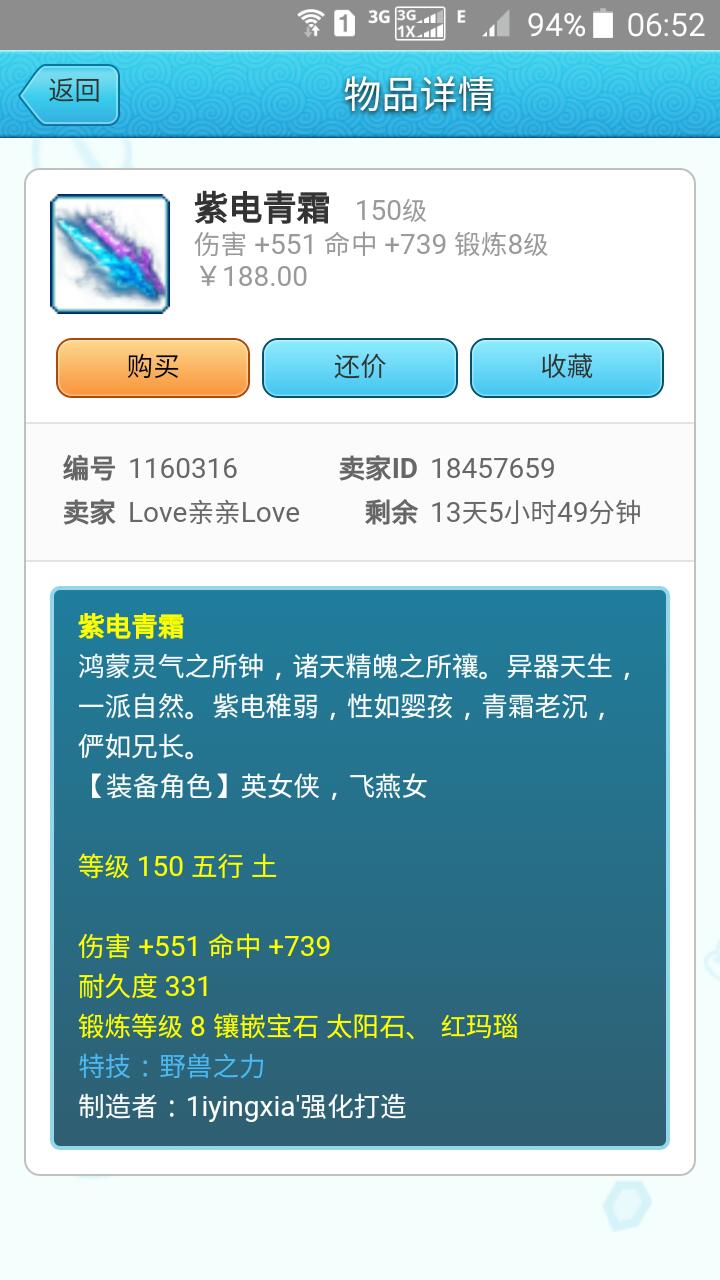Tap 购买 to buy the item
Viewport: 720px width, 1280px height.
click(152, 367)
